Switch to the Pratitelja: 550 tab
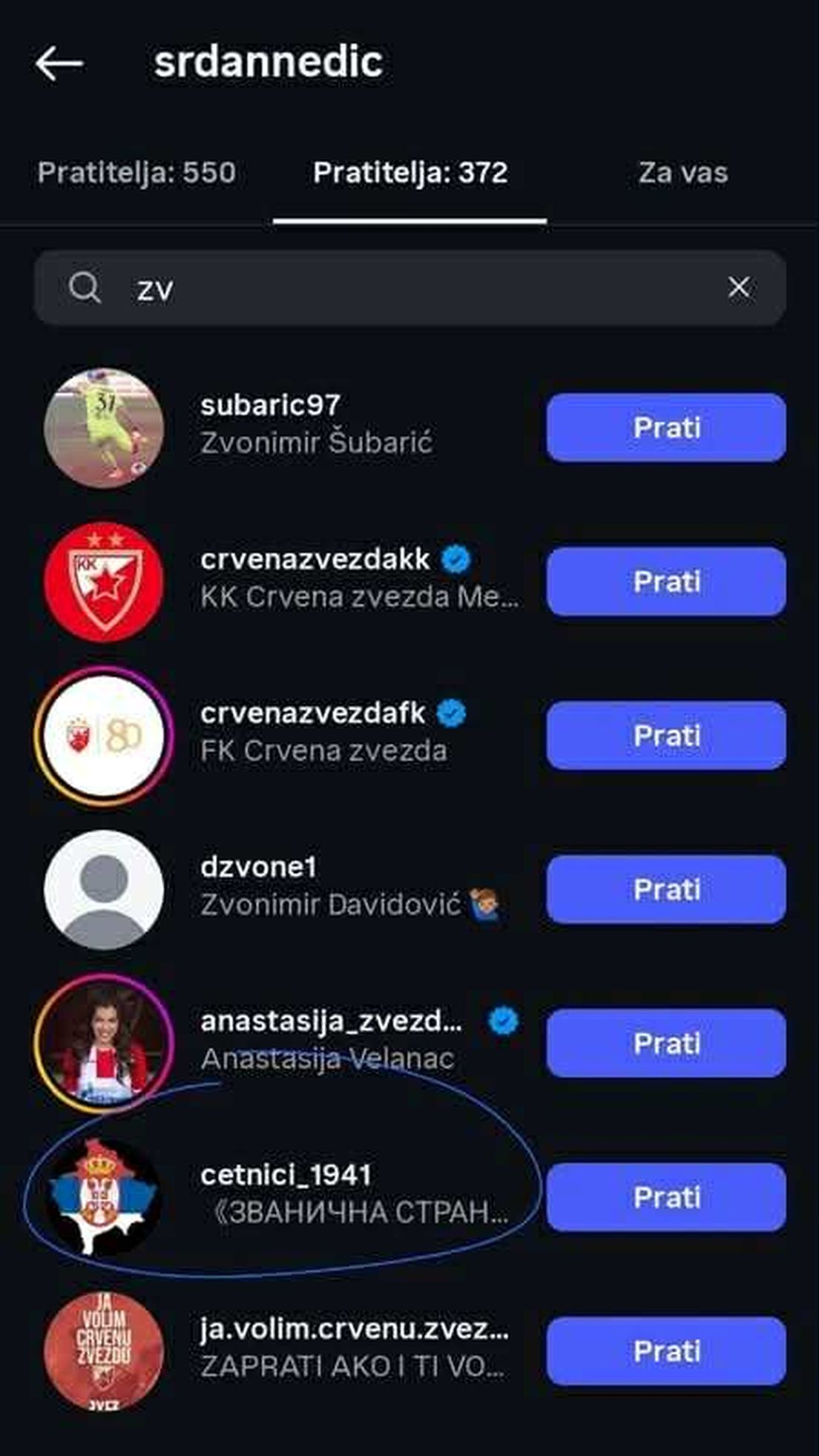819x1456 pixels. pos(136,174)
